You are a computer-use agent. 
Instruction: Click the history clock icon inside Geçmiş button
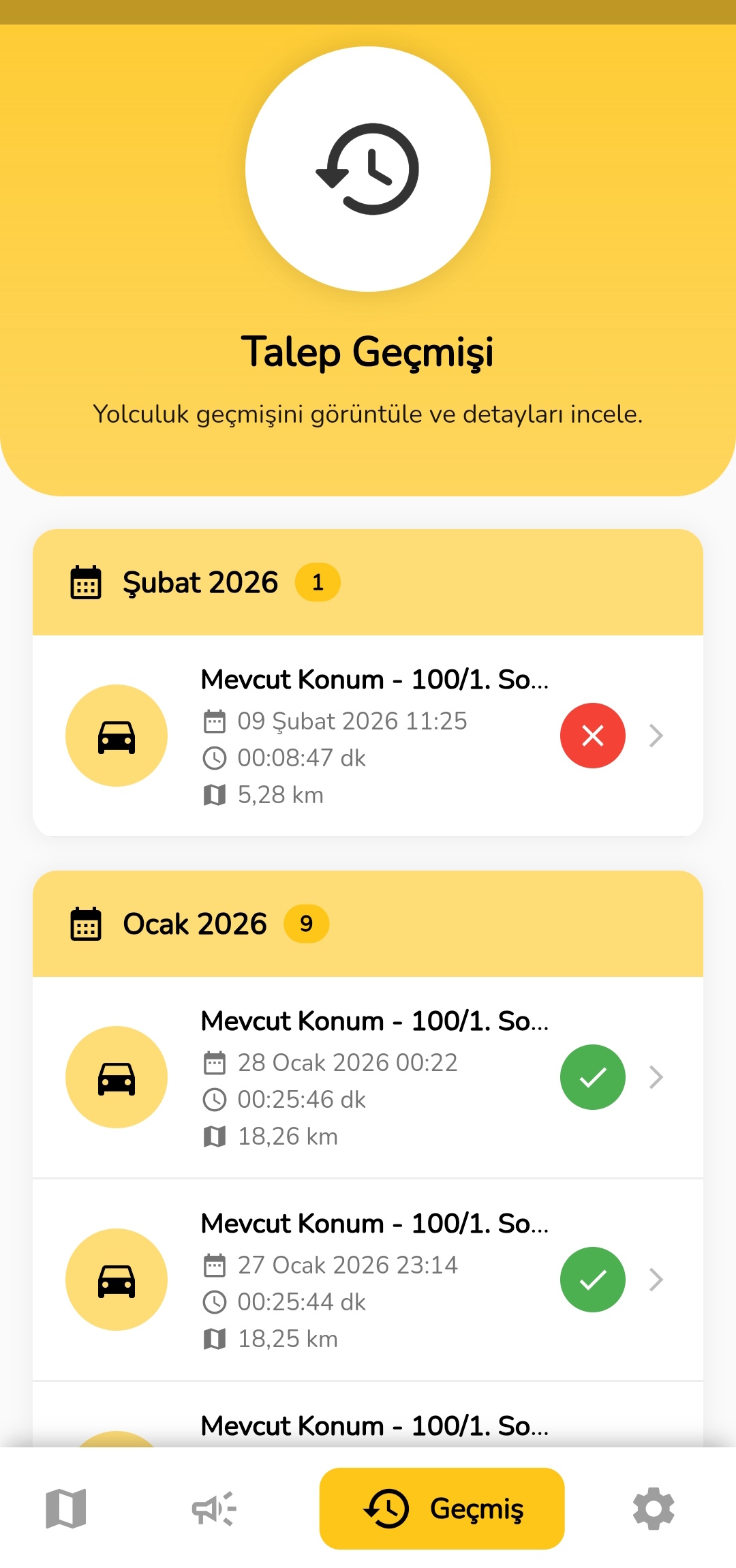386,1509
